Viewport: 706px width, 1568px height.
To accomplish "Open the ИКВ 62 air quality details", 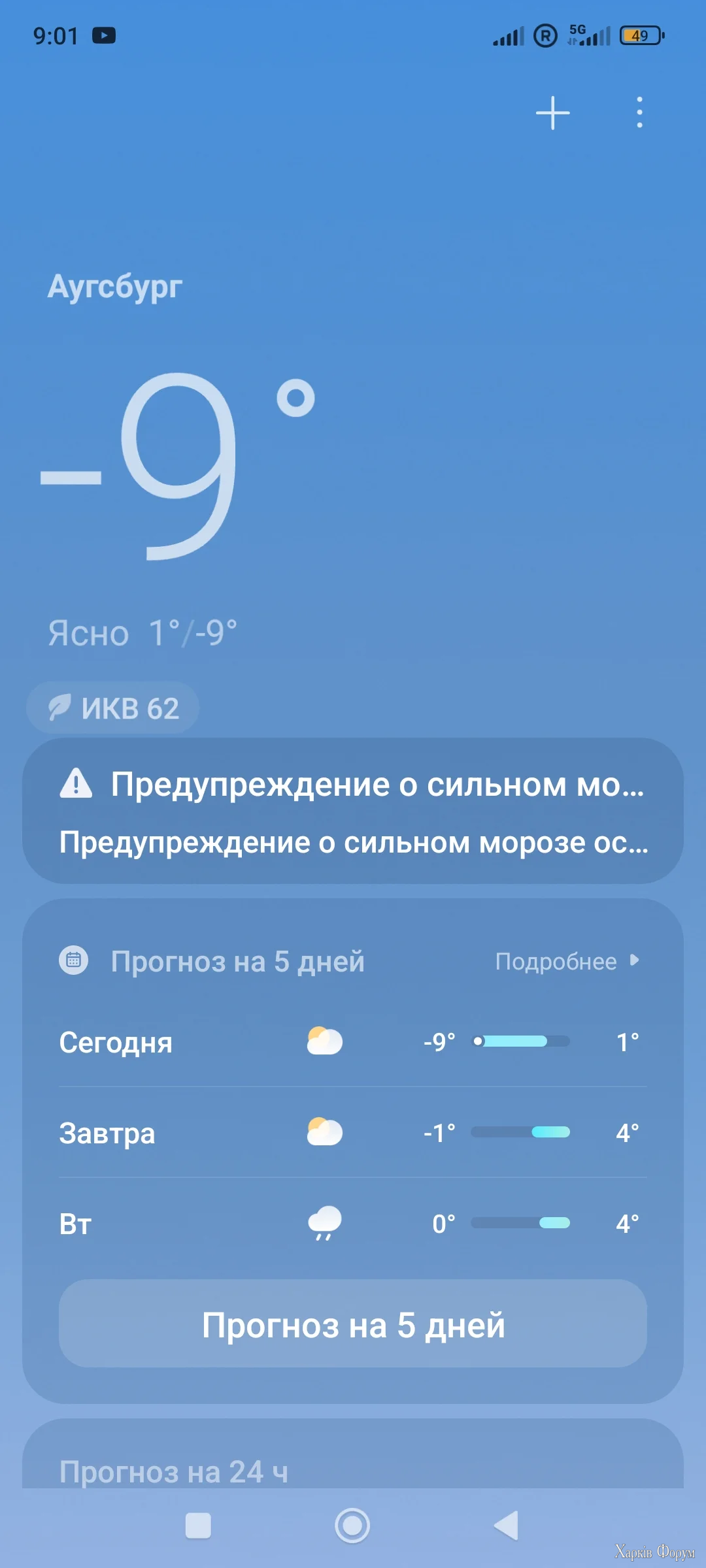I will click(x=112, y=708).
